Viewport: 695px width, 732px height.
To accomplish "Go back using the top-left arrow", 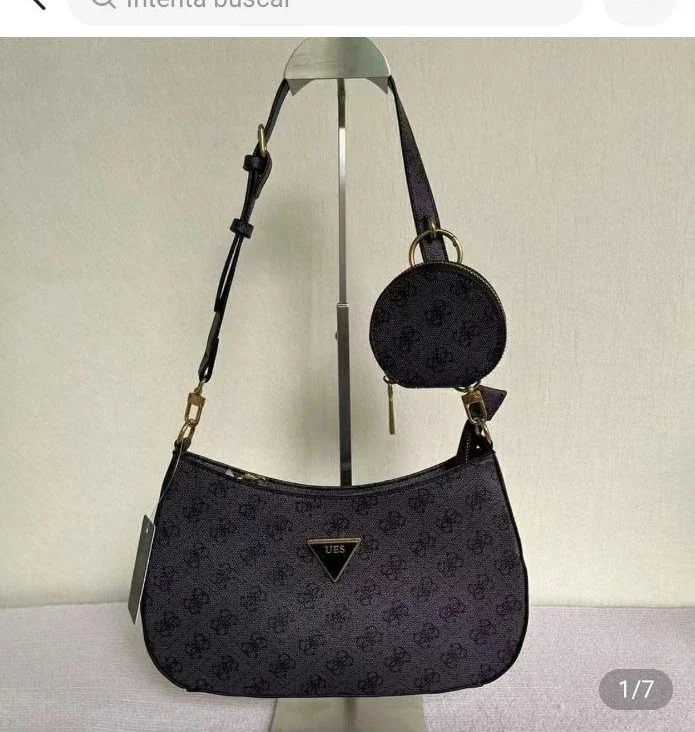I will pos(35,4).
